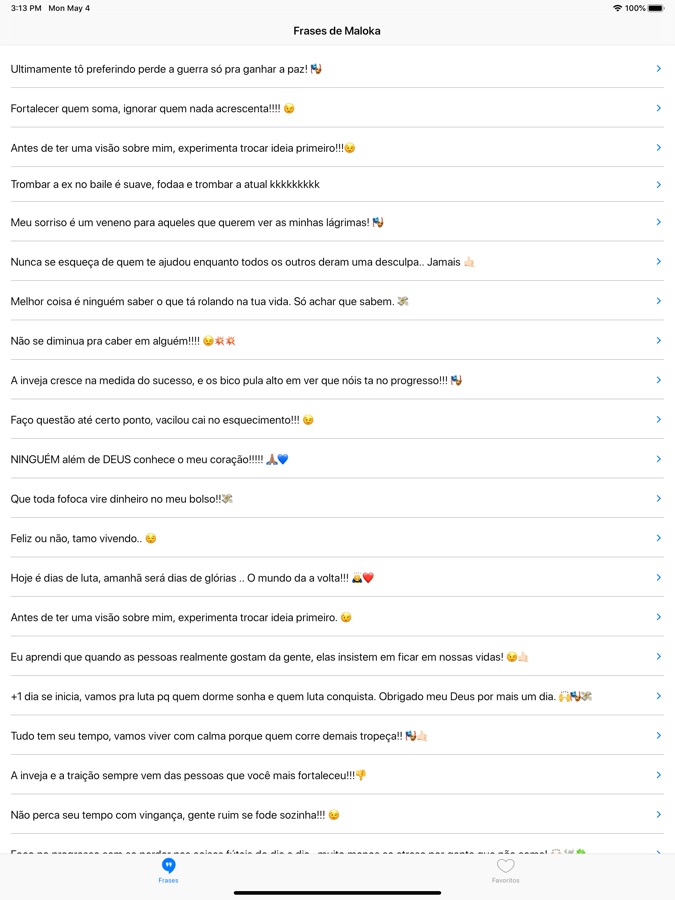Open 'NINGUÉM além de DEUS' phrase

click(x=337, y=459)
